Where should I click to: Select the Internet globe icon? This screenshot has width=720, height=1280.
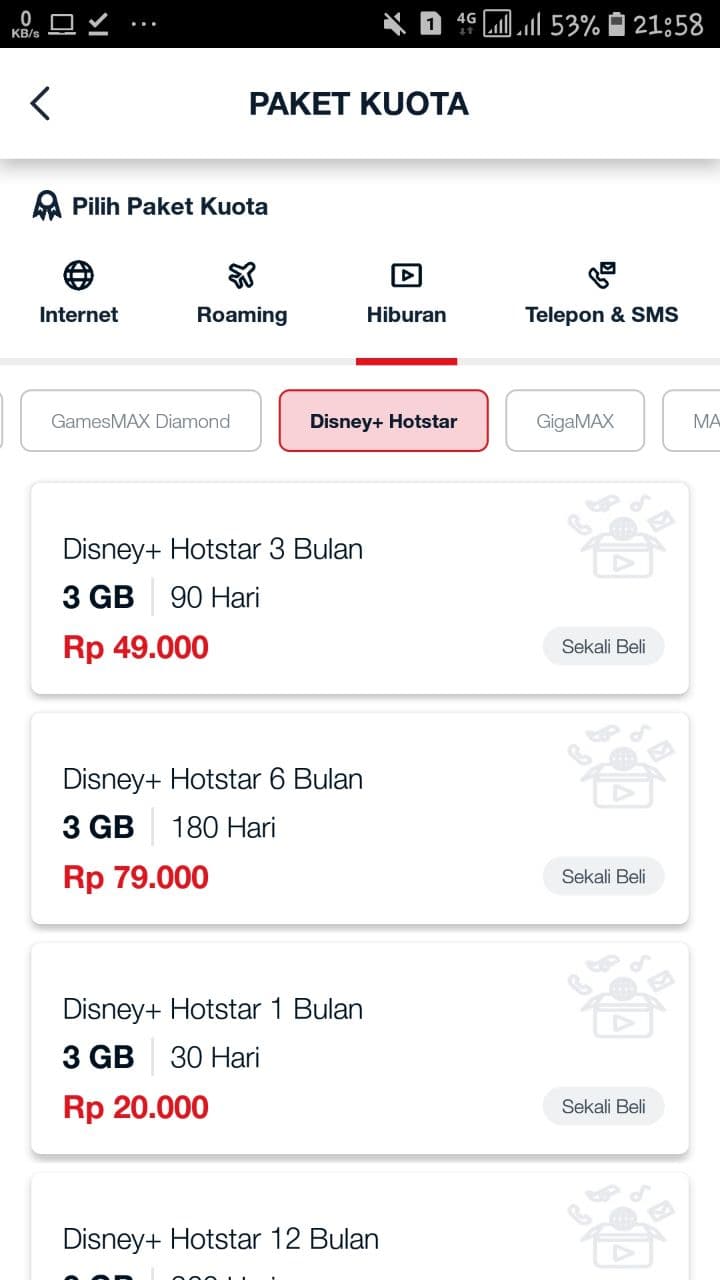77,275
